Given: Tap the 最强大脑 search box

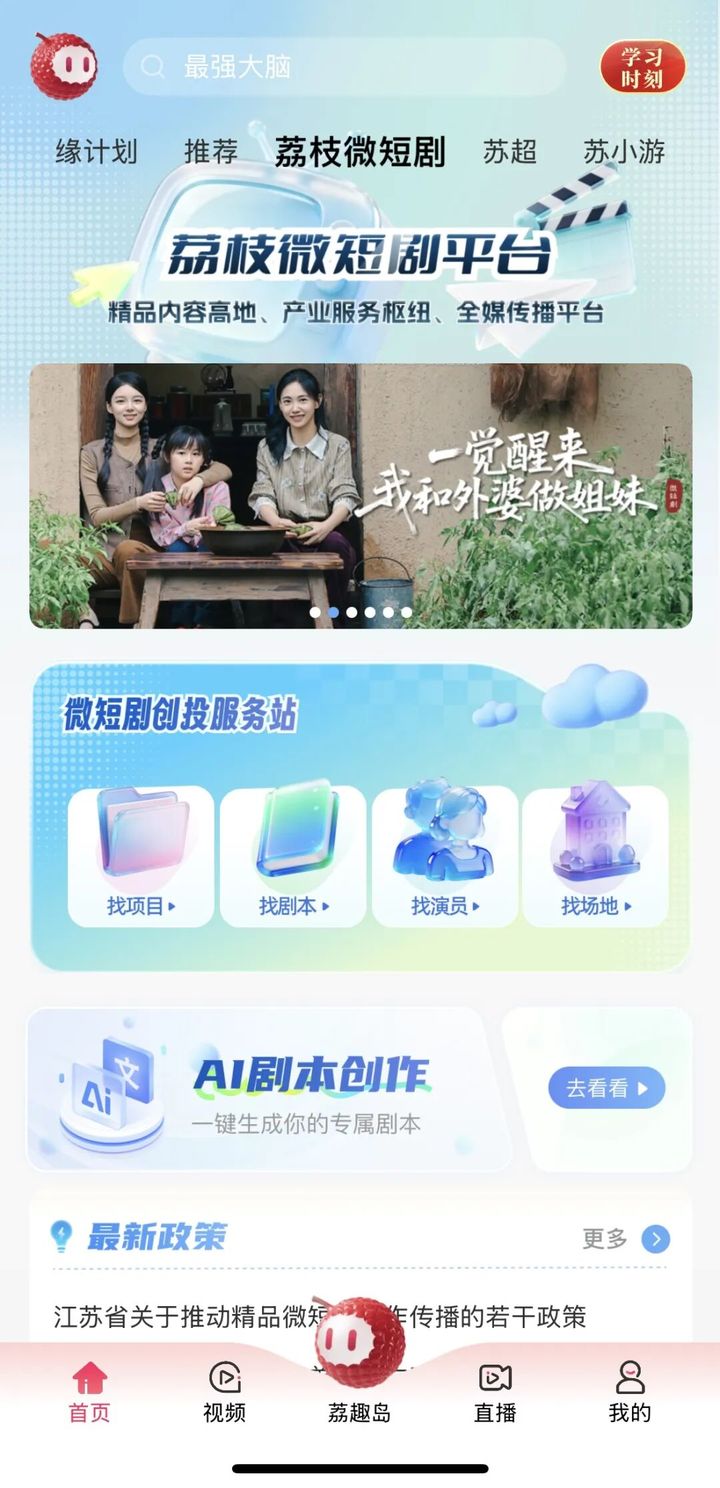Looking at the screenshot, I should (343, 67).
